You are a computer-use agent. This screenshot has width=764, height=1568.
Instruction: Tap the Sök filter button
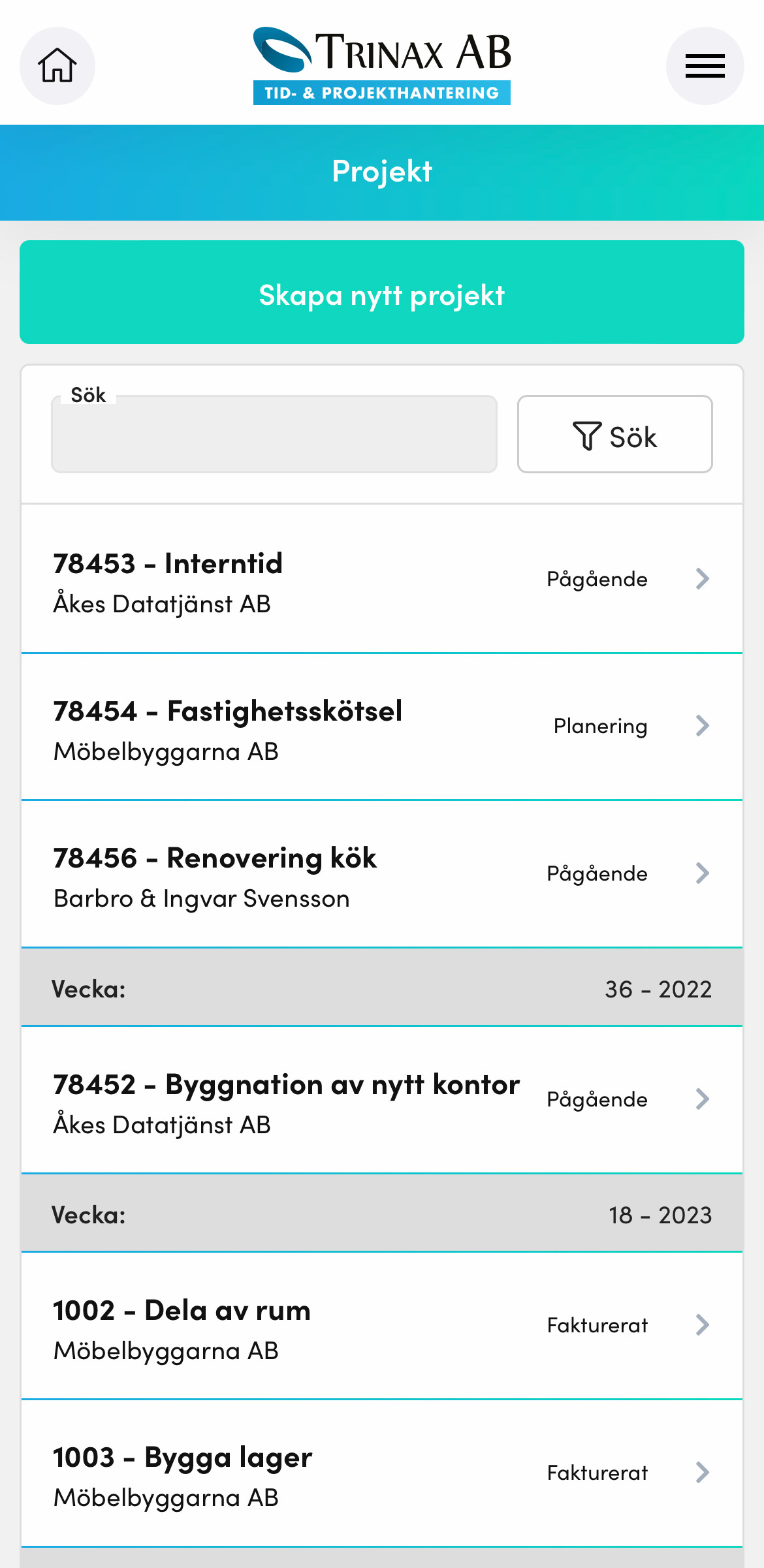tap(615, 434)
